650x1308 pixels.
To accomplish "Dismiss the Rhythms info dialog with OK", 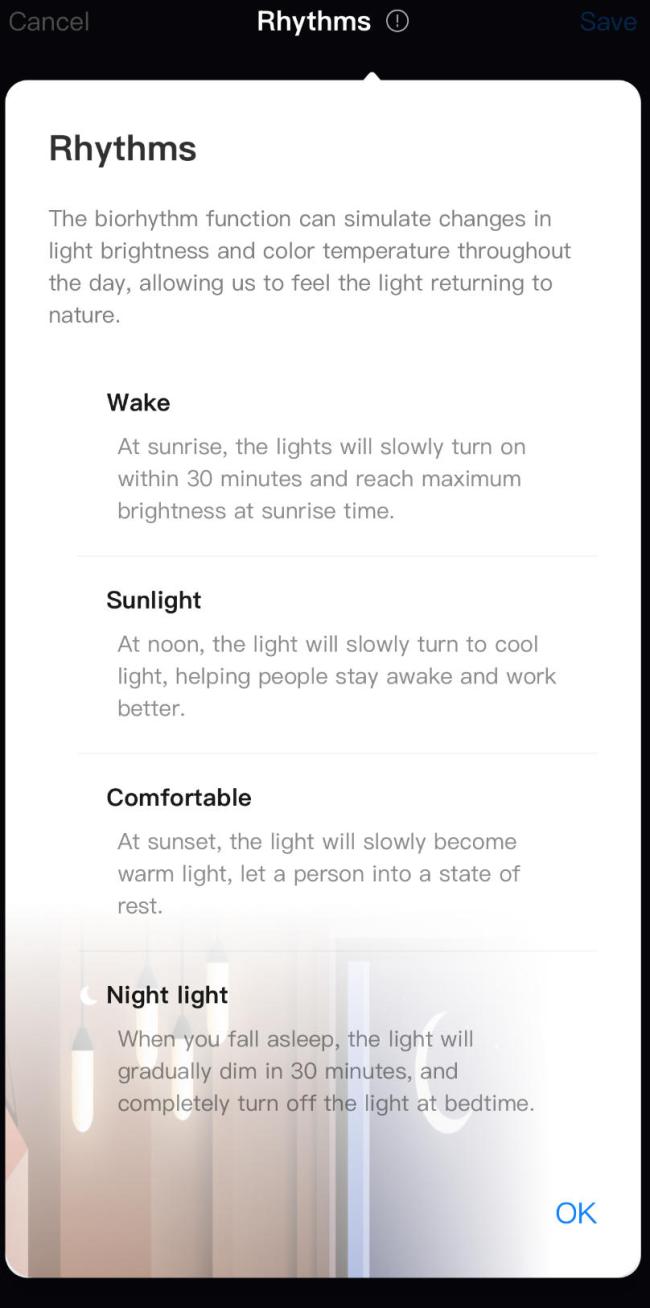I will 575,1213.
